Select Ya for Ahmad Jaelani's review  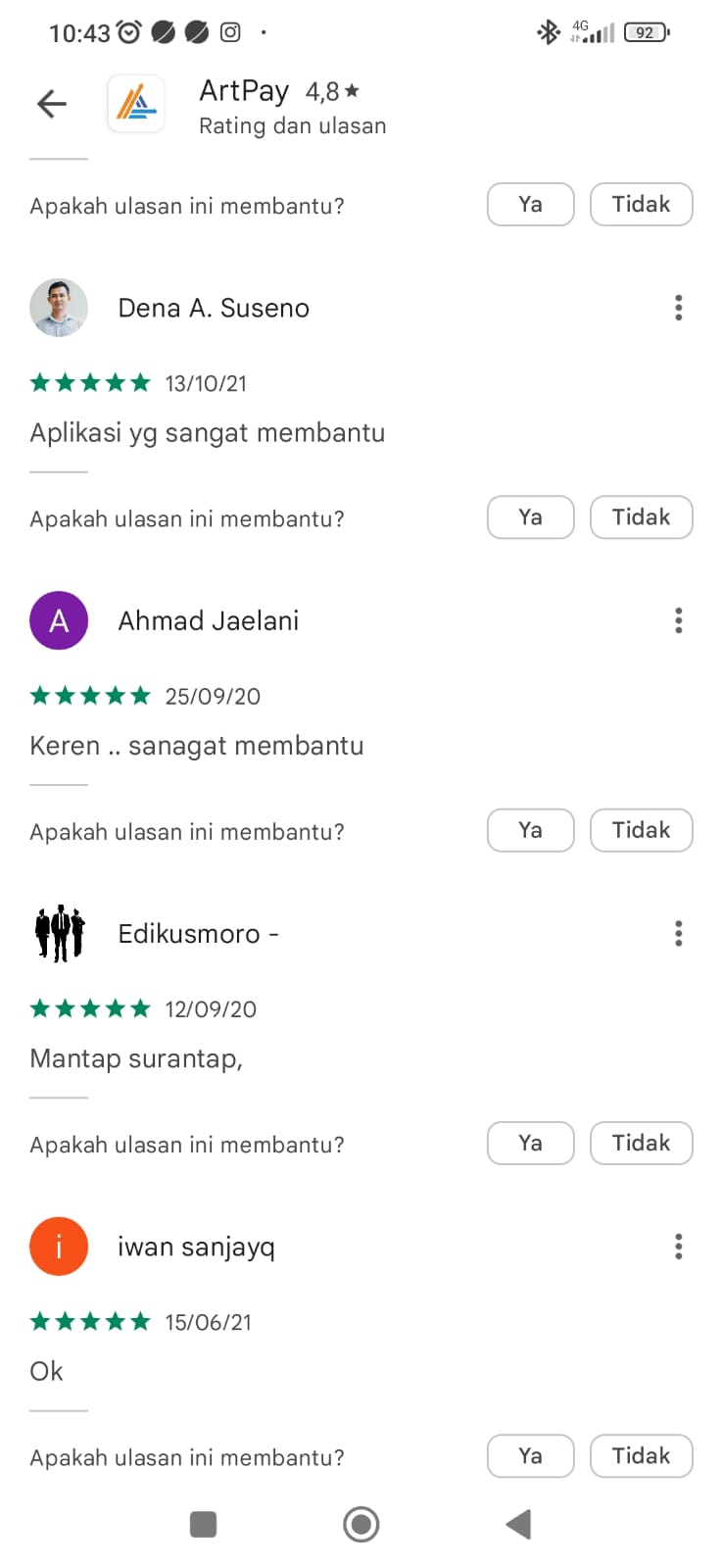pos(530,830)
